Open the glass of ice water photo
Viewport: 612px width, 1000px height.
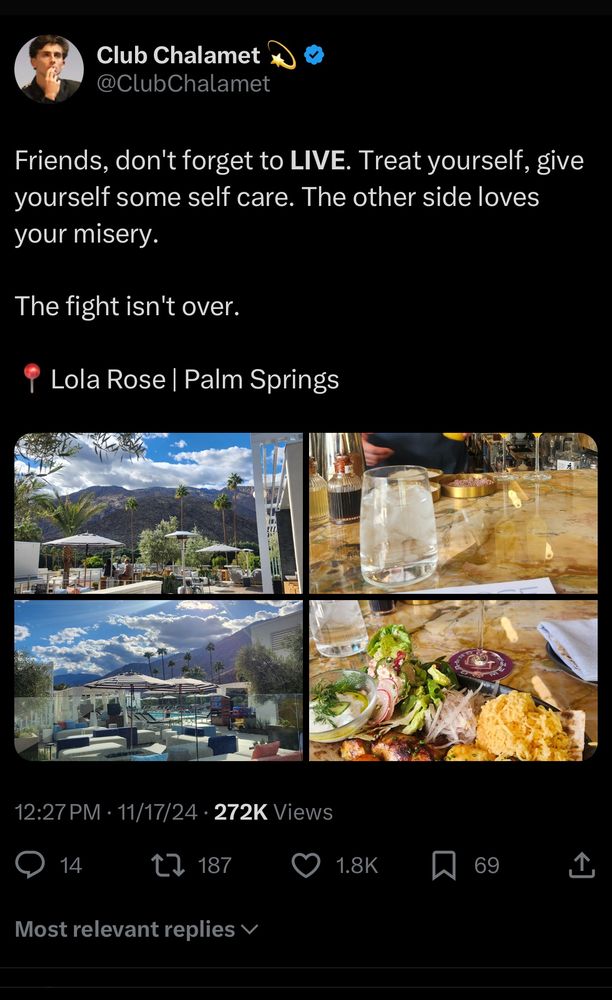click(453, 513)
